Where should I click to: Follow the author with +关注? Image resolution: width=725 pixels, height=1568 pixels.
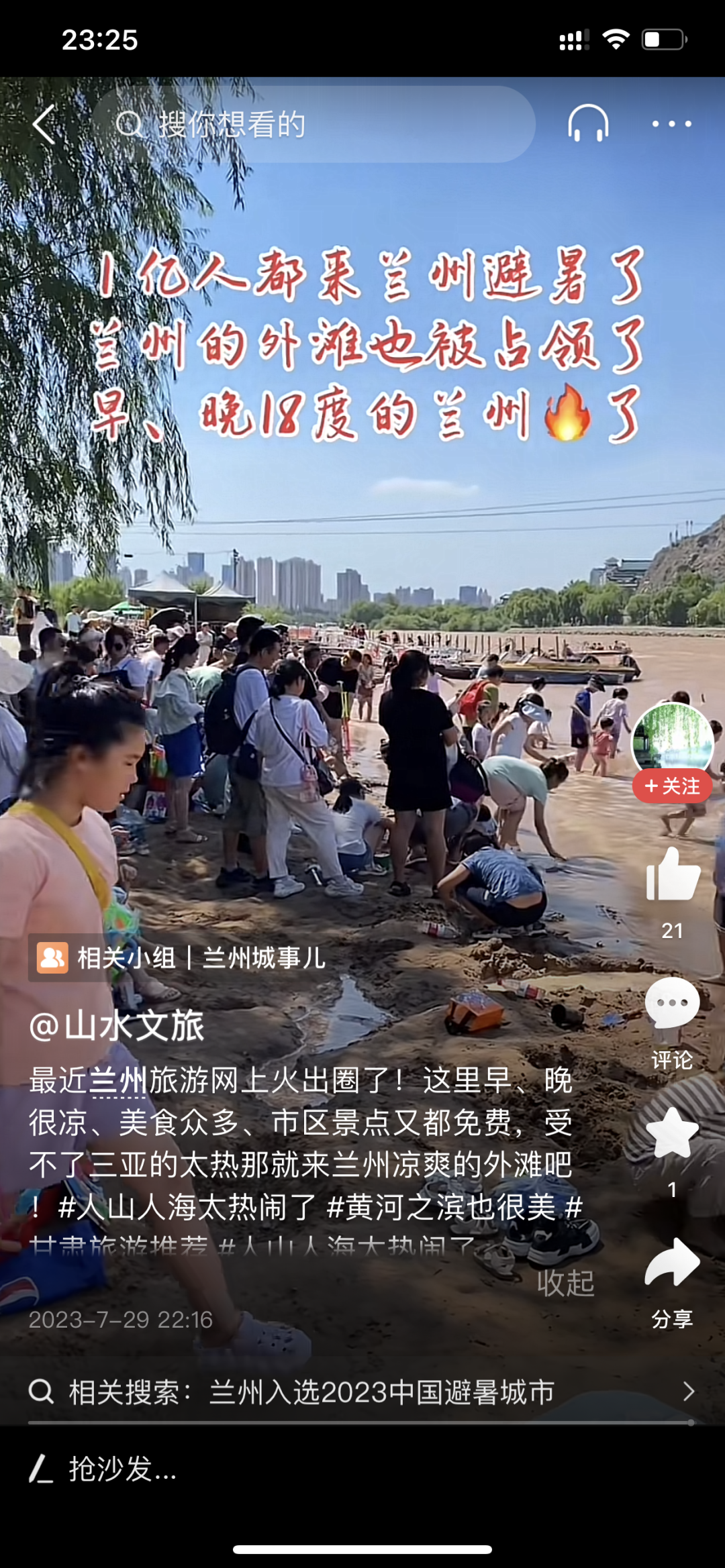tap(672, 786)
